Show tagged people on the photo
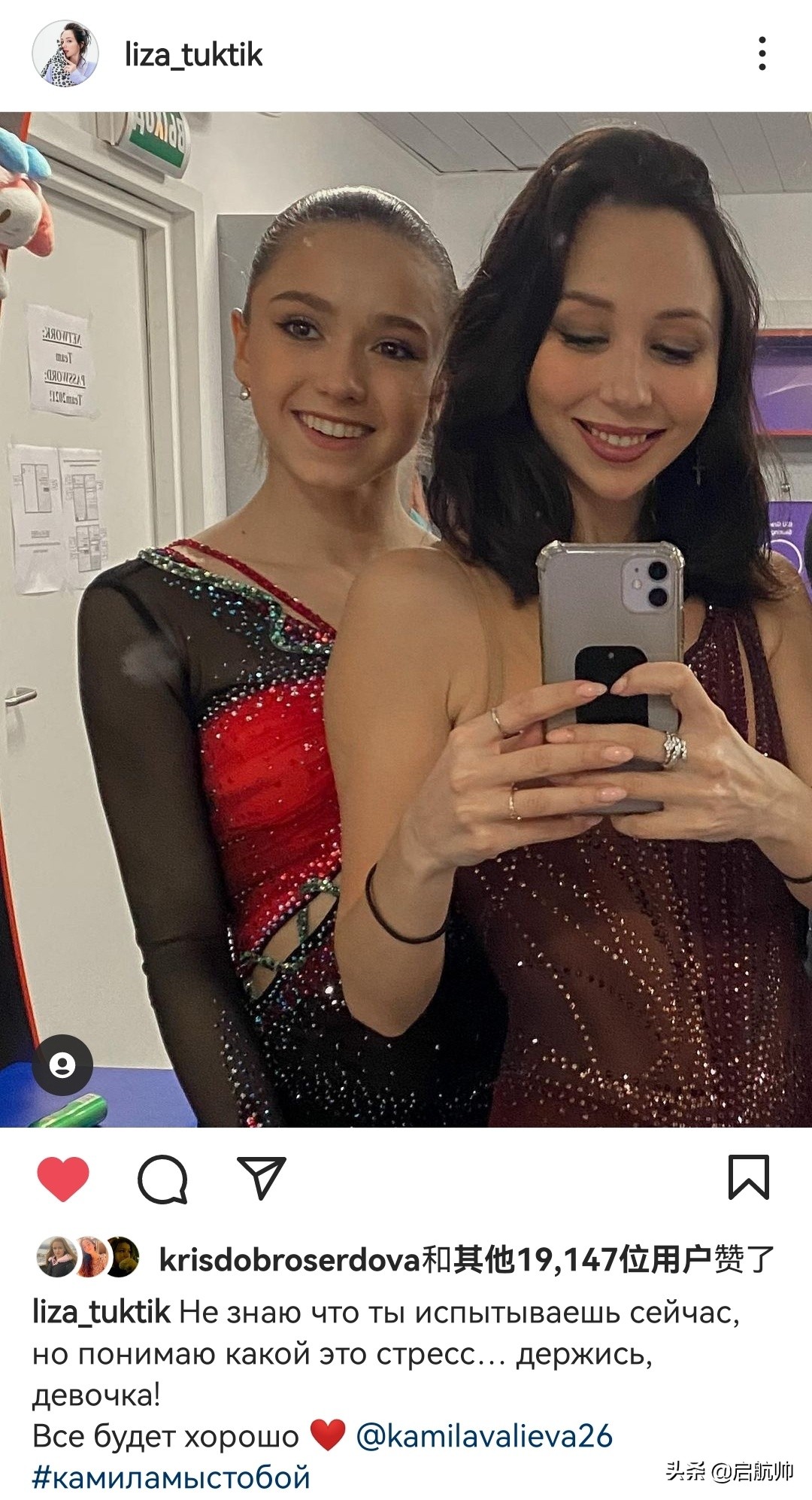Image resolution: width=812 pixels, height=1500 pixels. (62, 1064)
